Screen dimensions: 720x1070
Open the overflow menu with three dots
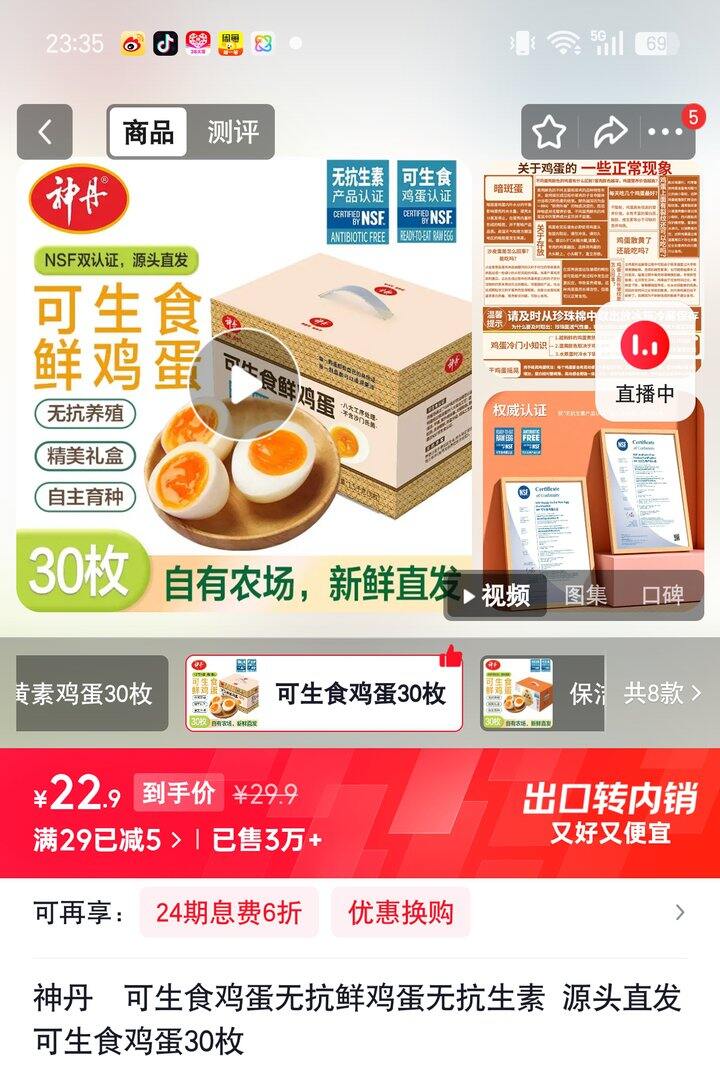[x=665, y=132]
